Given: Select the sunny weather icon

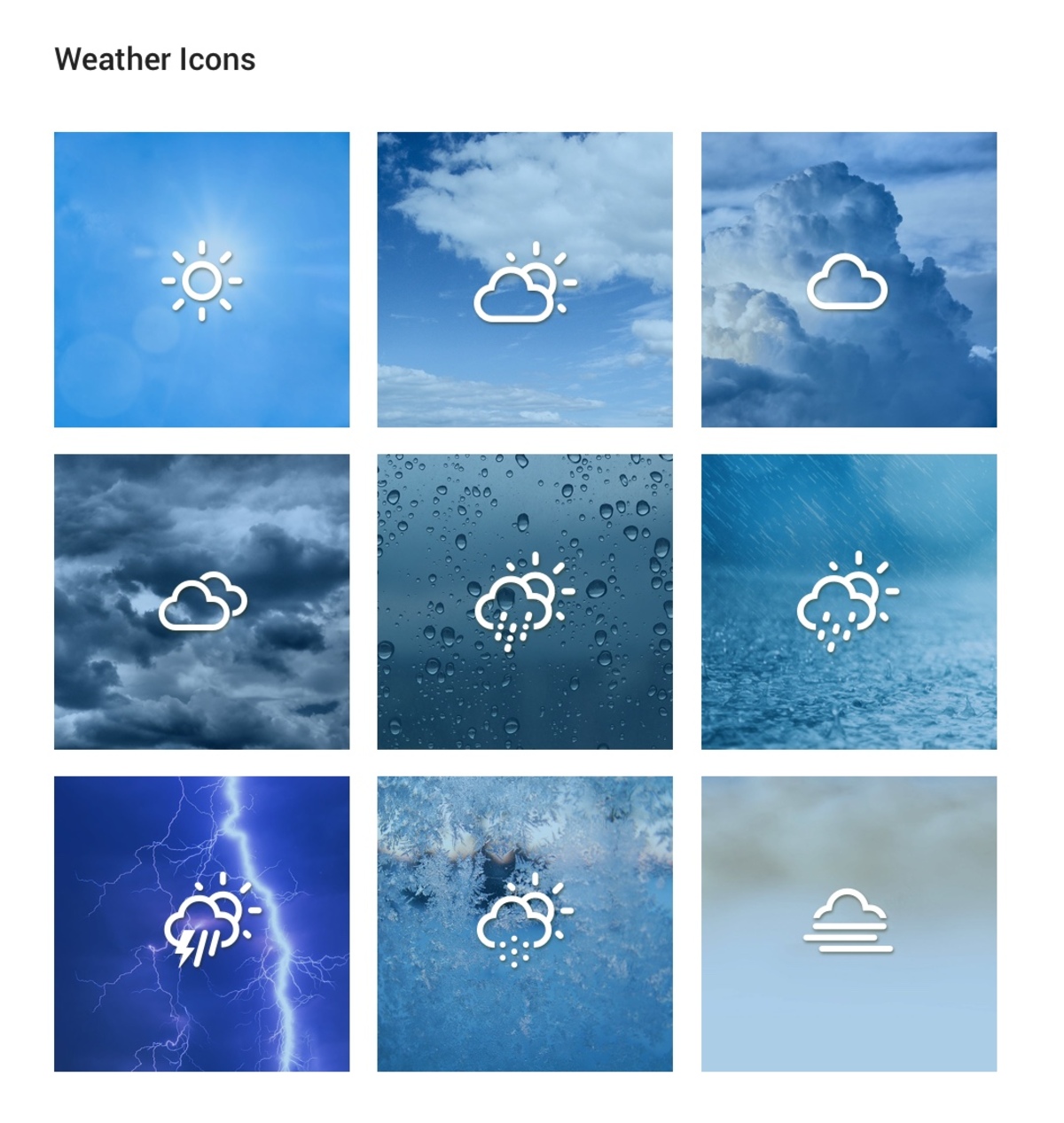Looking at the screenshot, I should point(202,282).
